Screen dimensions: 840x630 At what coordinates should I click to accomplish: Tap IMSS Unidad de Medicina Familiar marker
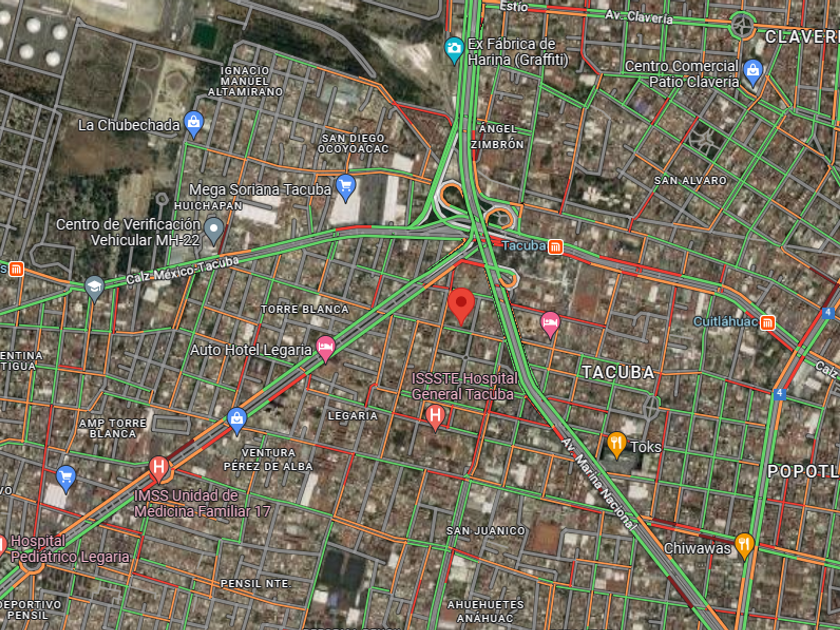pos(159,469)
